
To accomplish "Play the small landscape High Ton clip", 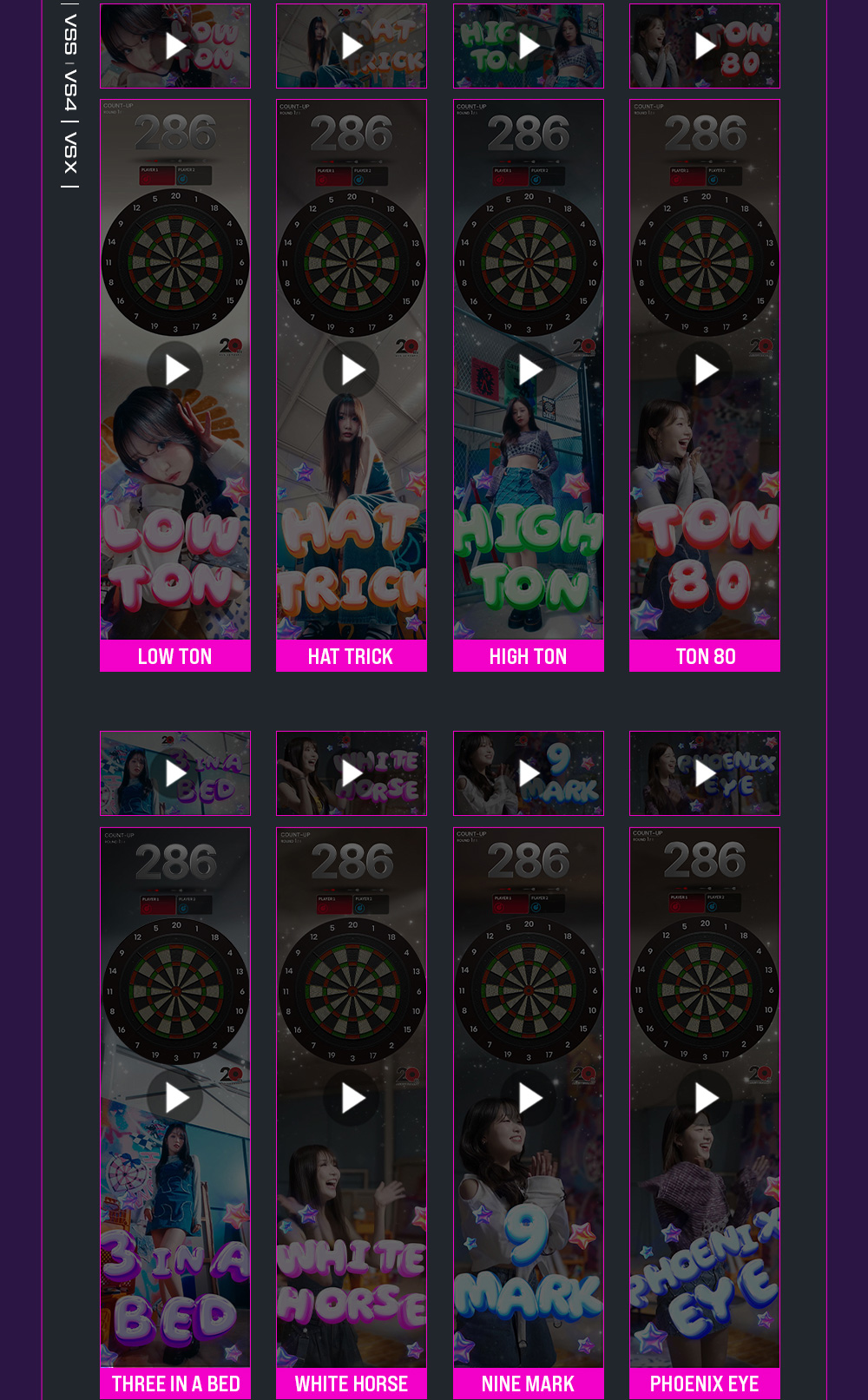I will (529, 46).
